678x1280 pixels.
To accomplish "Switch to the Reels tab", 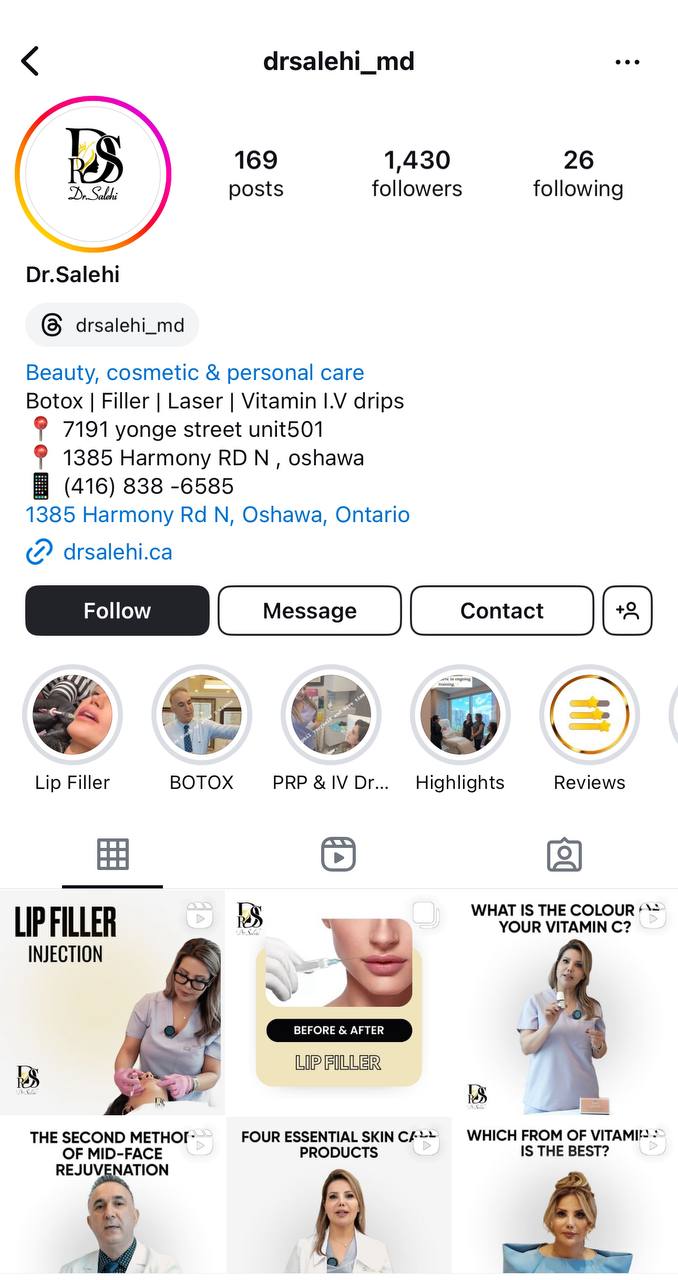I will click(x=338, y=854).
